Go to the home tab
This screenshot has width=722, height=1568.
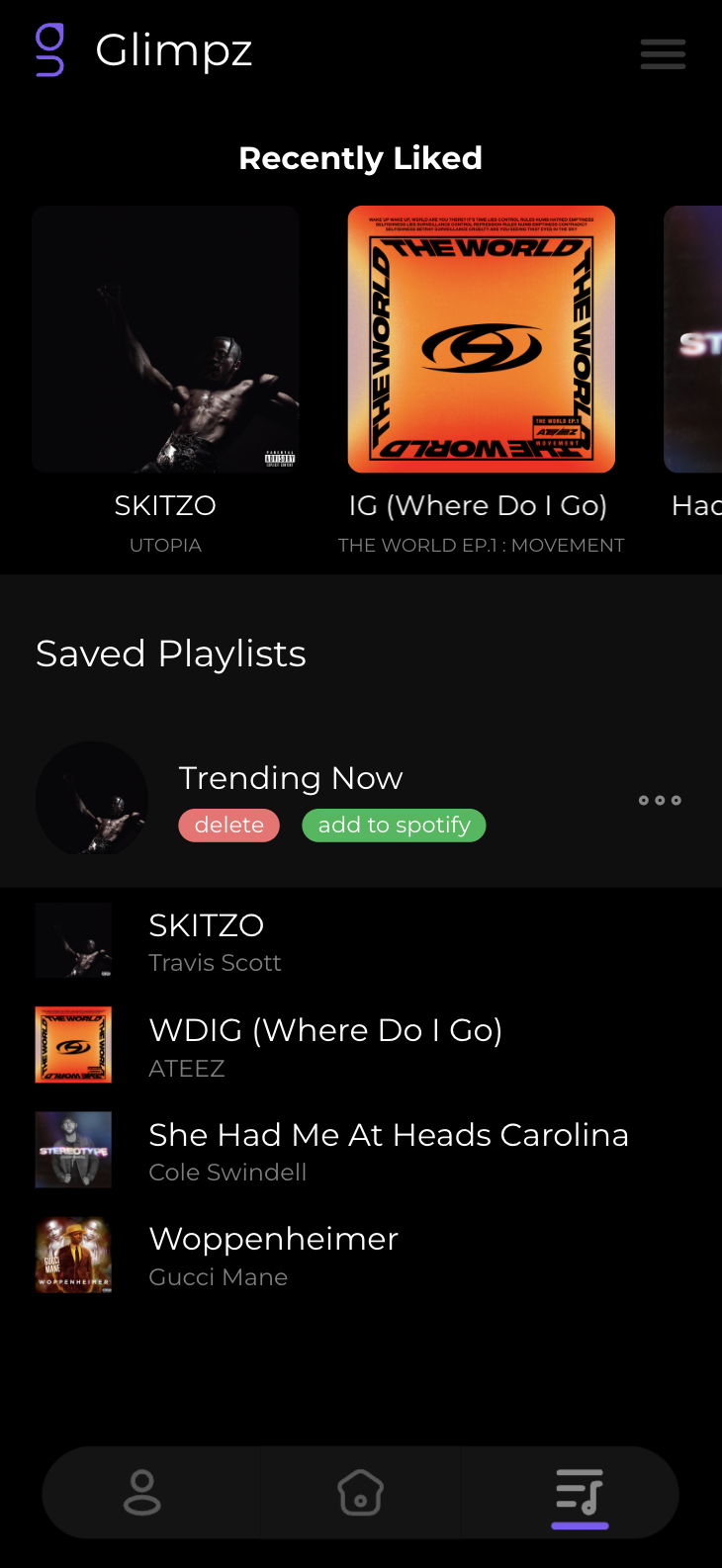tap(360, 1492)
